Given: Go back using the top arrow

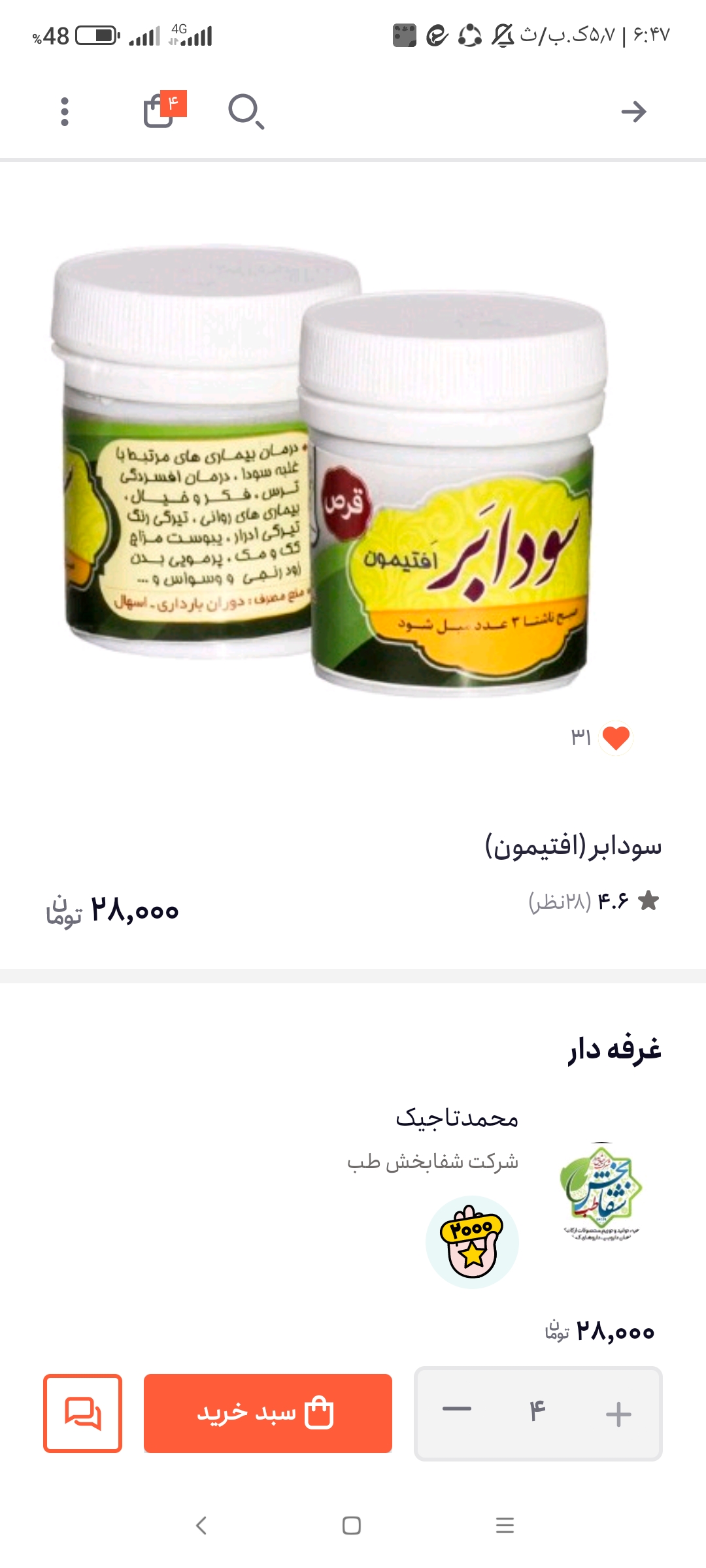Looking at the screenshot, I should tap(633, 112).
